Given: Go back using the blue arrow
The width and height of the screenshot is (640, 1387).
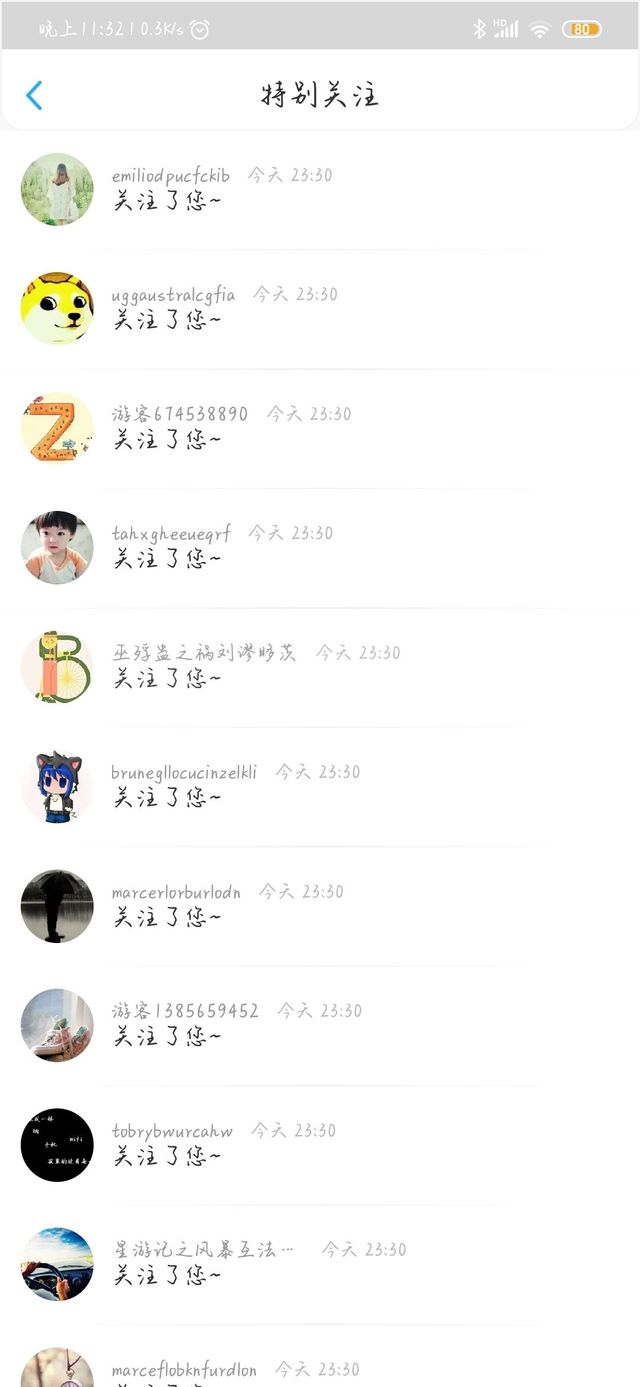Looking at the screenshot, I should point(34,96).
